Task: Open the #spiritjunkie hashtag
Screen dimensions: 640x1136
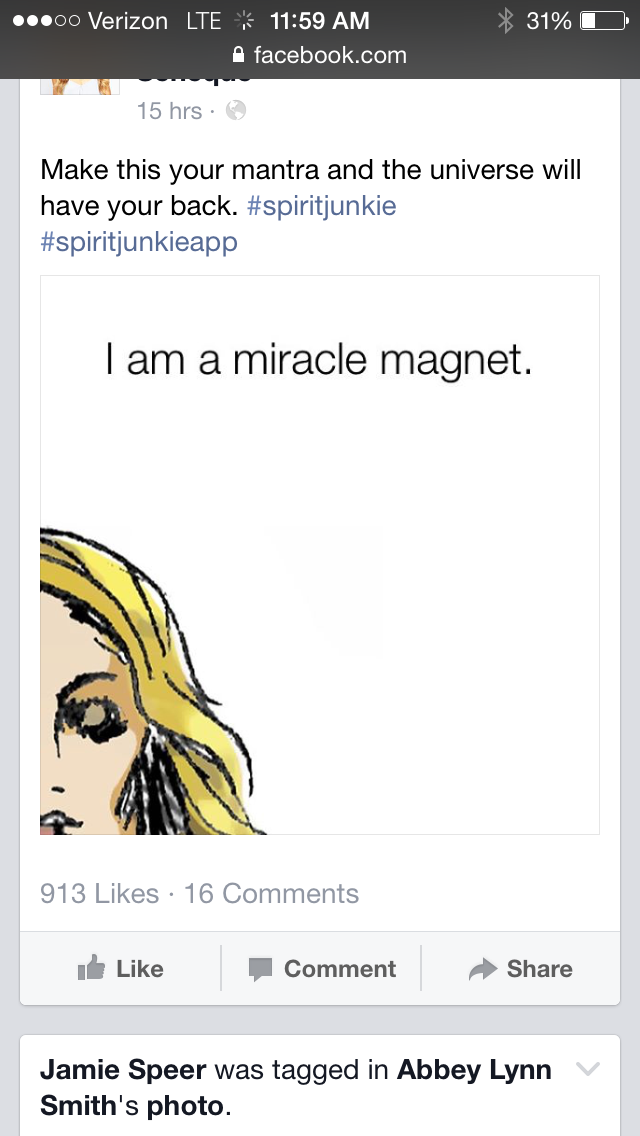Action: [x=321, y=206]
